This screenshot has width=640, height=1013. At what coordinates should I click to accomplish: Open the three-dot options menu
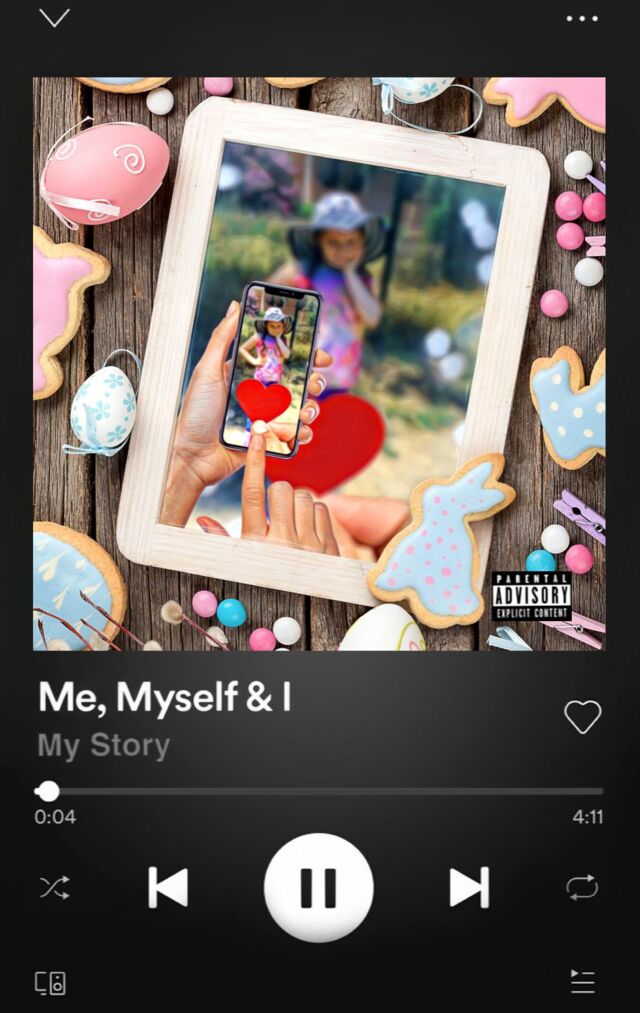pyautogui.click(x=582, y=18)
